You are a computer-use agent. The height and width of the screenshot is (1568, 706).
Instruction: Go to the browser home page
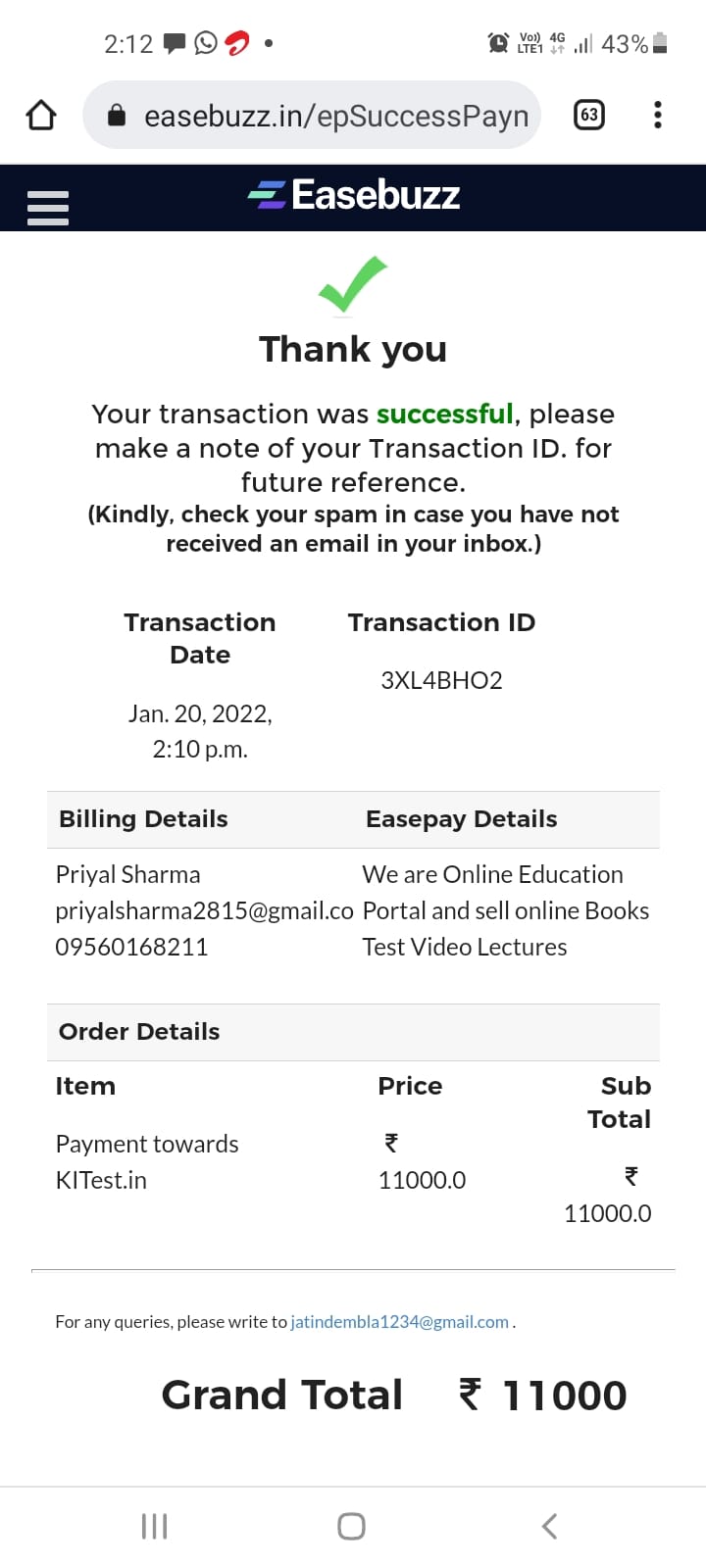pos(41,116)
